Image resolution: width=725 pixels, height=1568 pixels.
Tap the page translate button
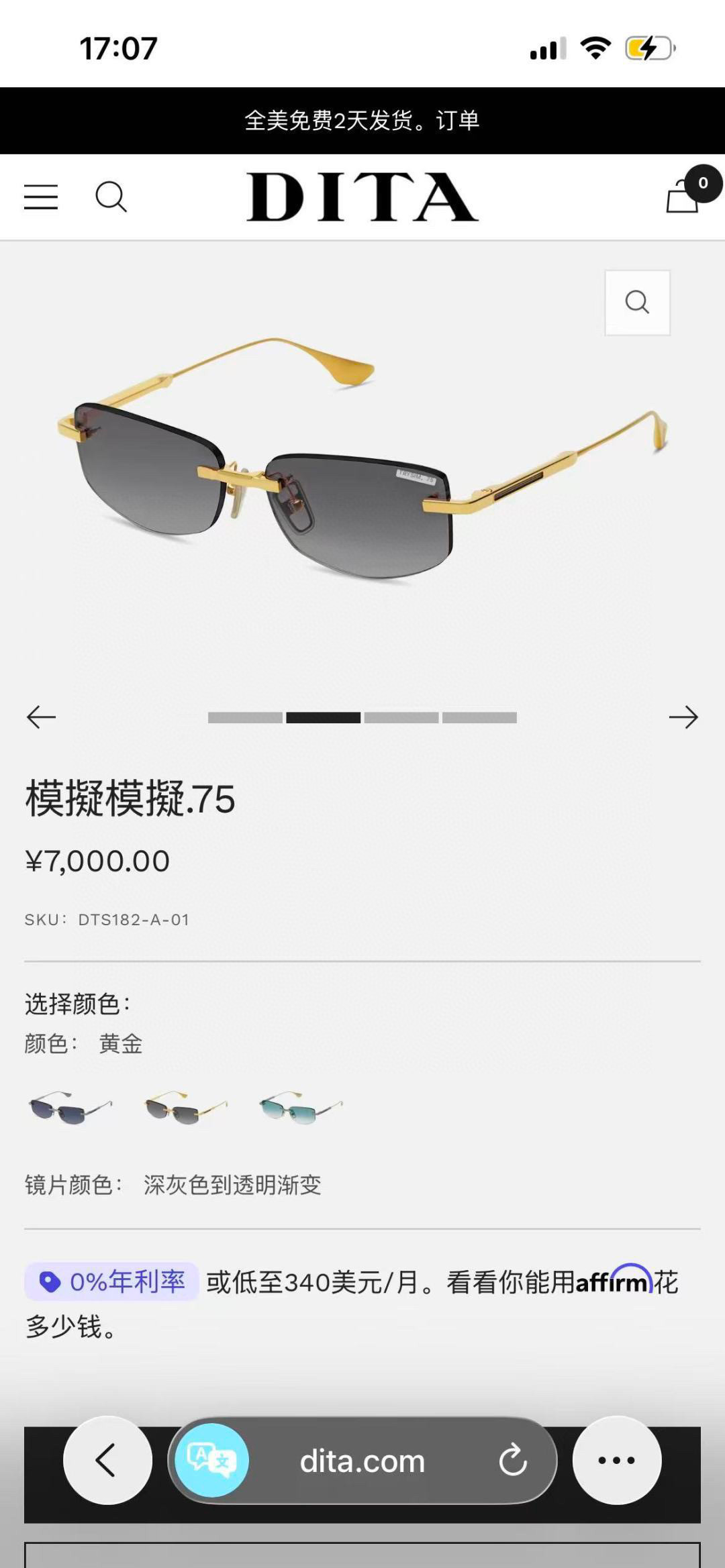211,1460
